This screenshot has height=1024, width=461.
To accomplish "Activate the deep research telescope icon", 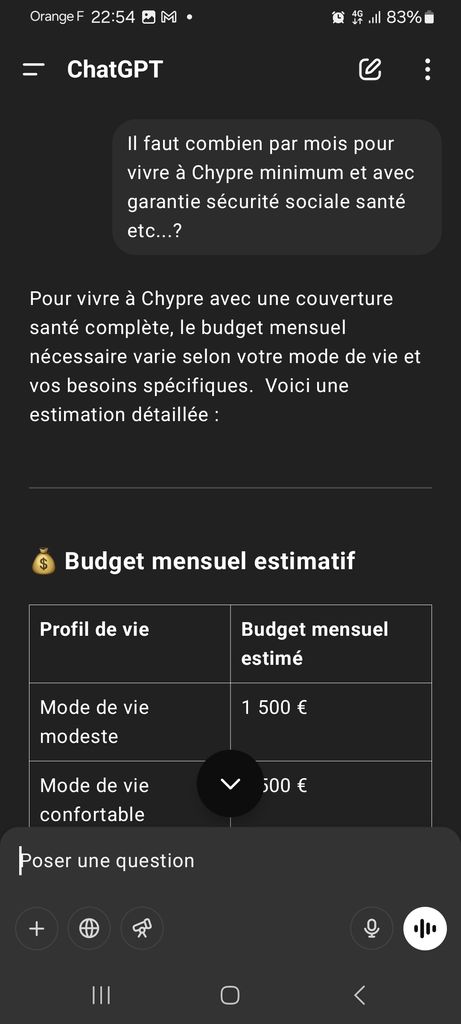I will coord(142,928).
